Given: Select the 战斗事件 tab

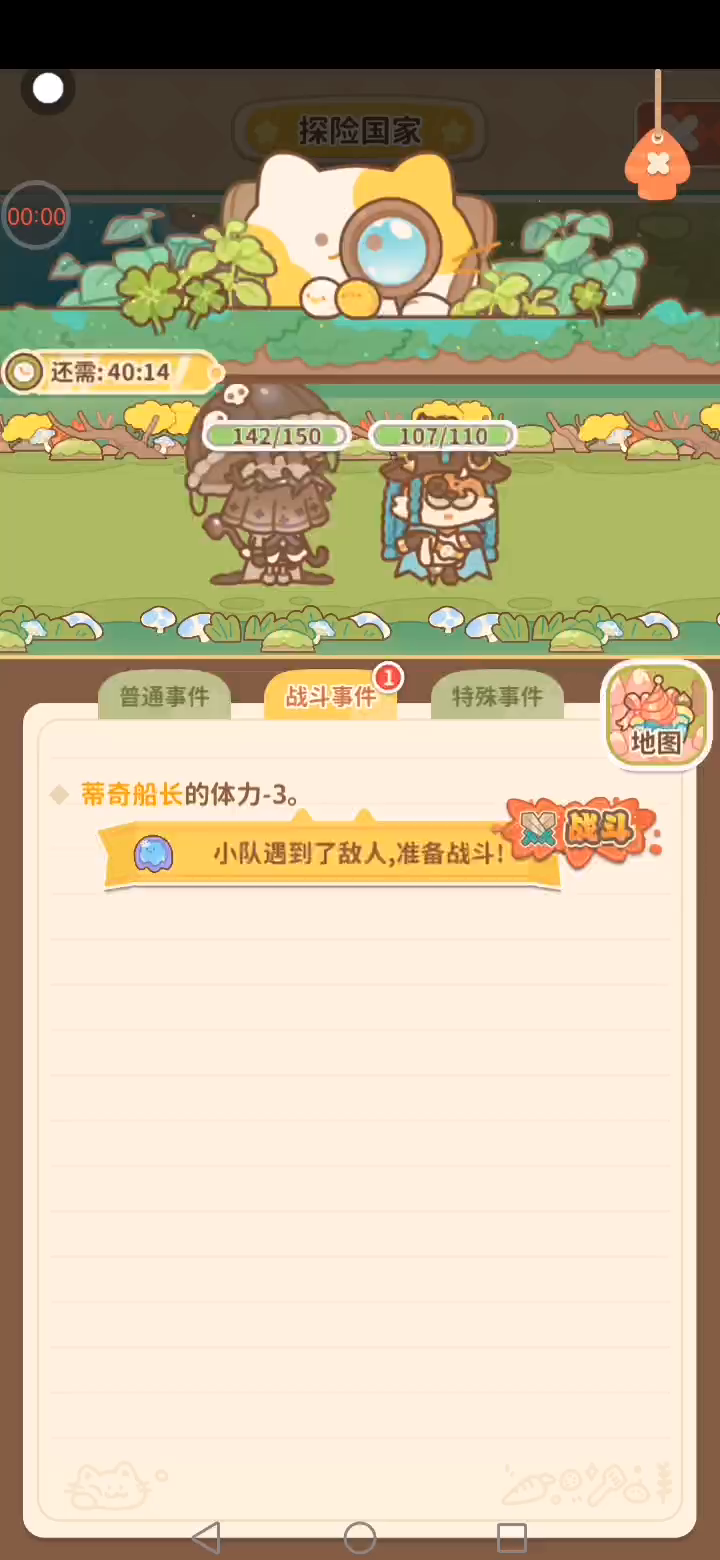Looking at the screenshot, I should [331, 697].
